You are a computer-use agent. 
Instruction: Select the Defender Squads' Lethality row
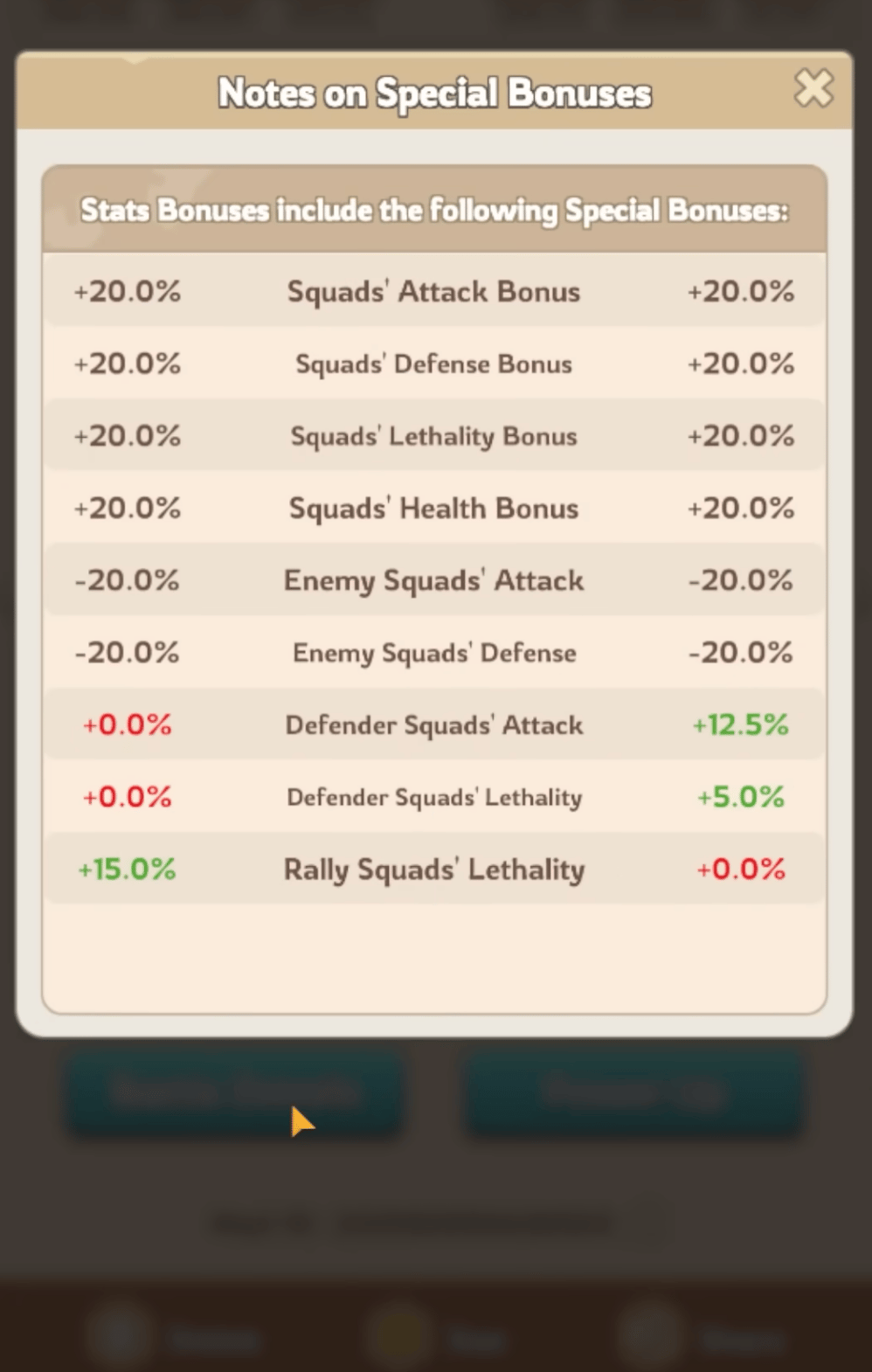(434, 796)
